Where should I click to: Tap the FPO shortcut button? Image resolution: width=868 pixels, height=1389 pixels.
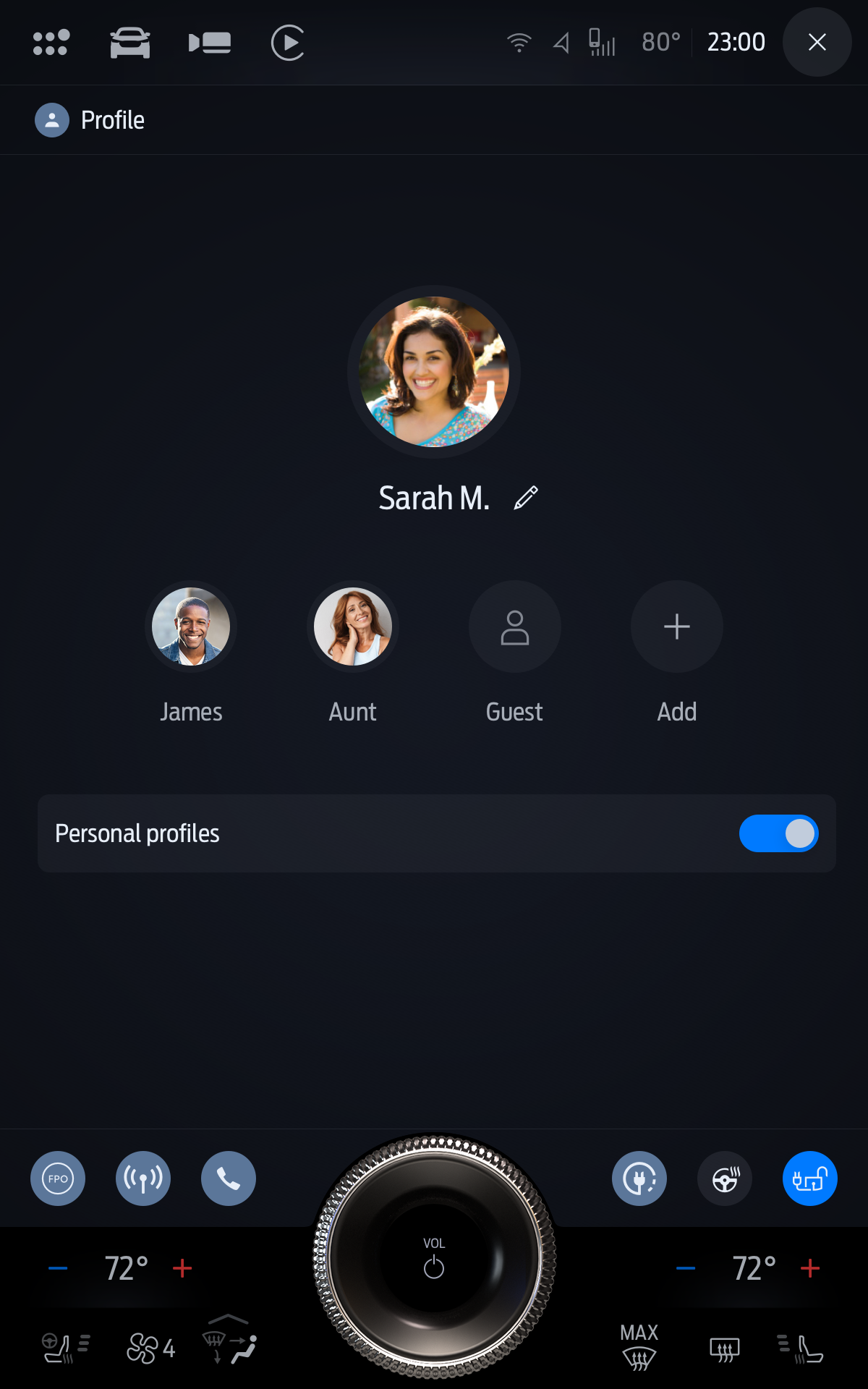(x=58, y=1178)
